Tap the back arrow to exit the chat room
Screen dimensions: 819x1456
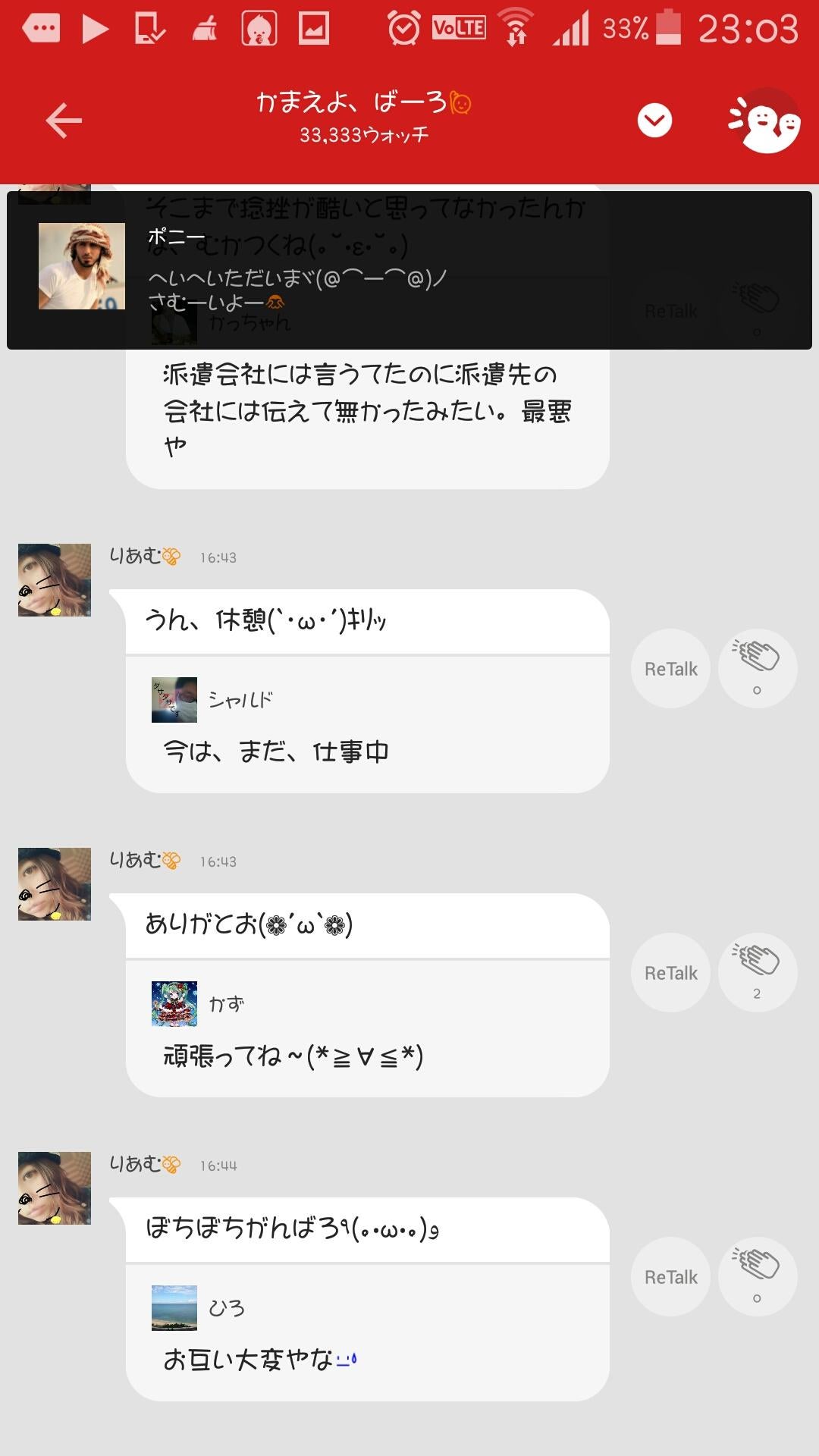coord(64,119)
